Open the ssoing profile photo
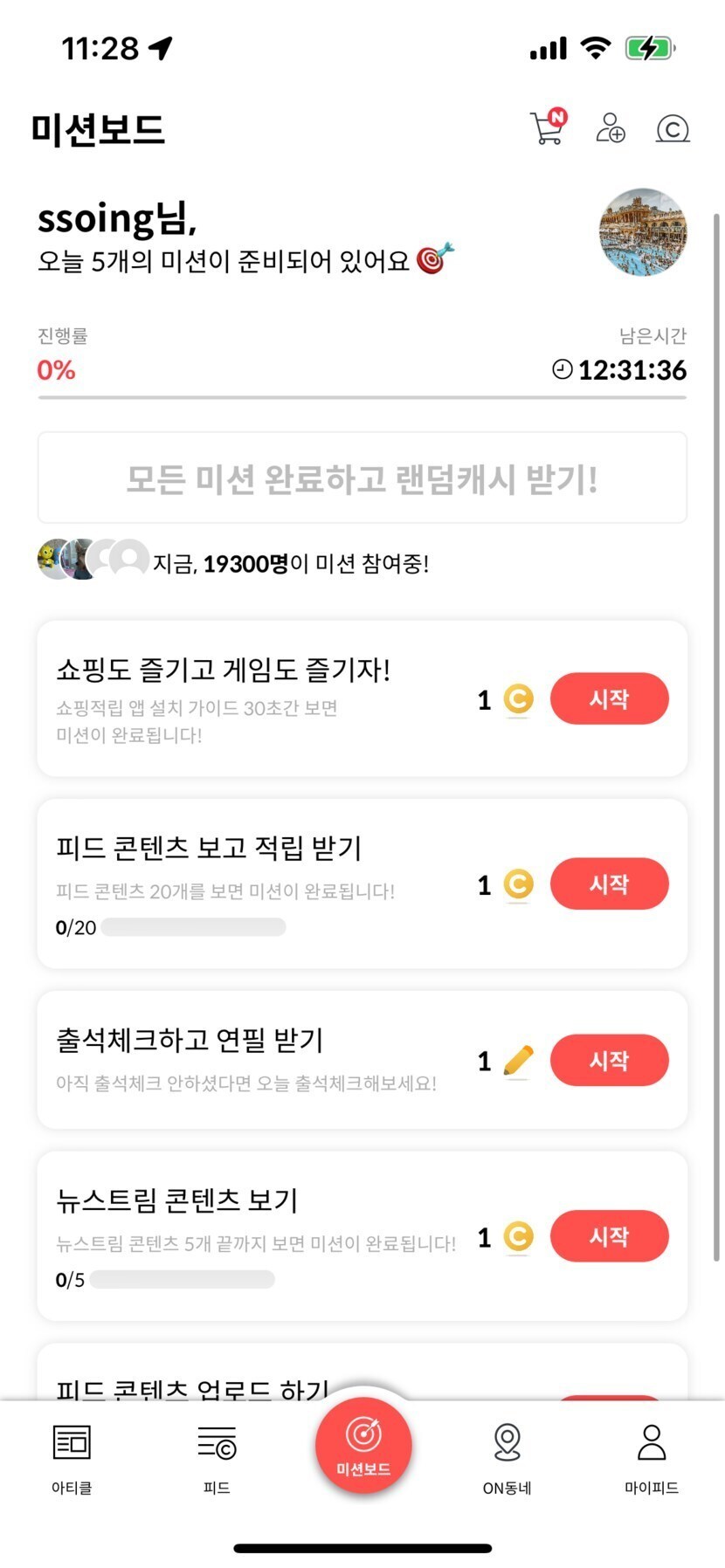The image size is (725, 1568). click(x=643, y=232)
